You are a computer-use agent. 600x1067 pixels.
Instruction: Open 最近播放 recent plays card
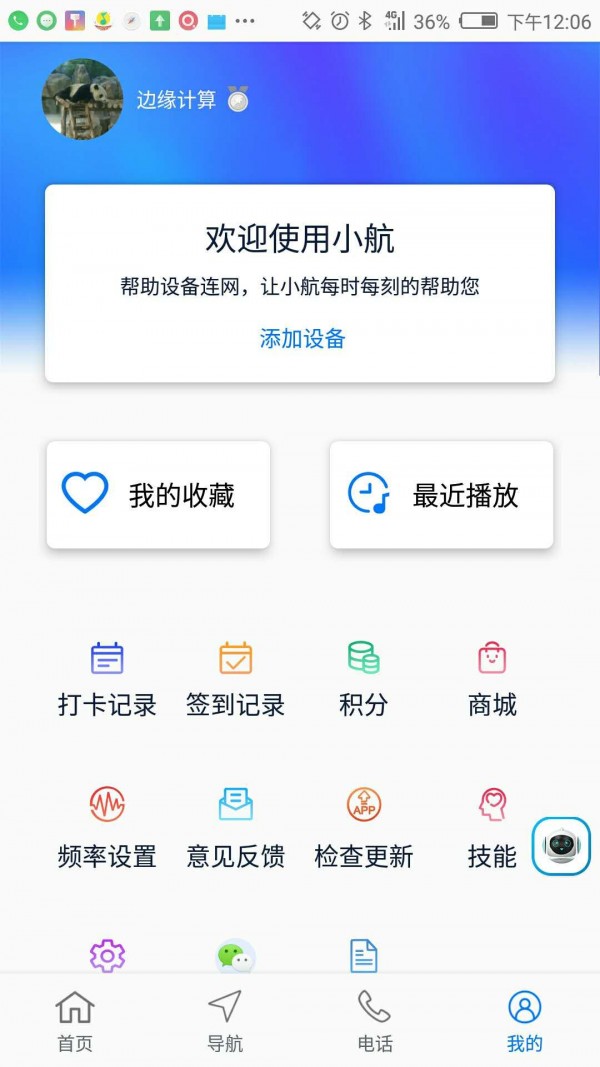(441, 495)
